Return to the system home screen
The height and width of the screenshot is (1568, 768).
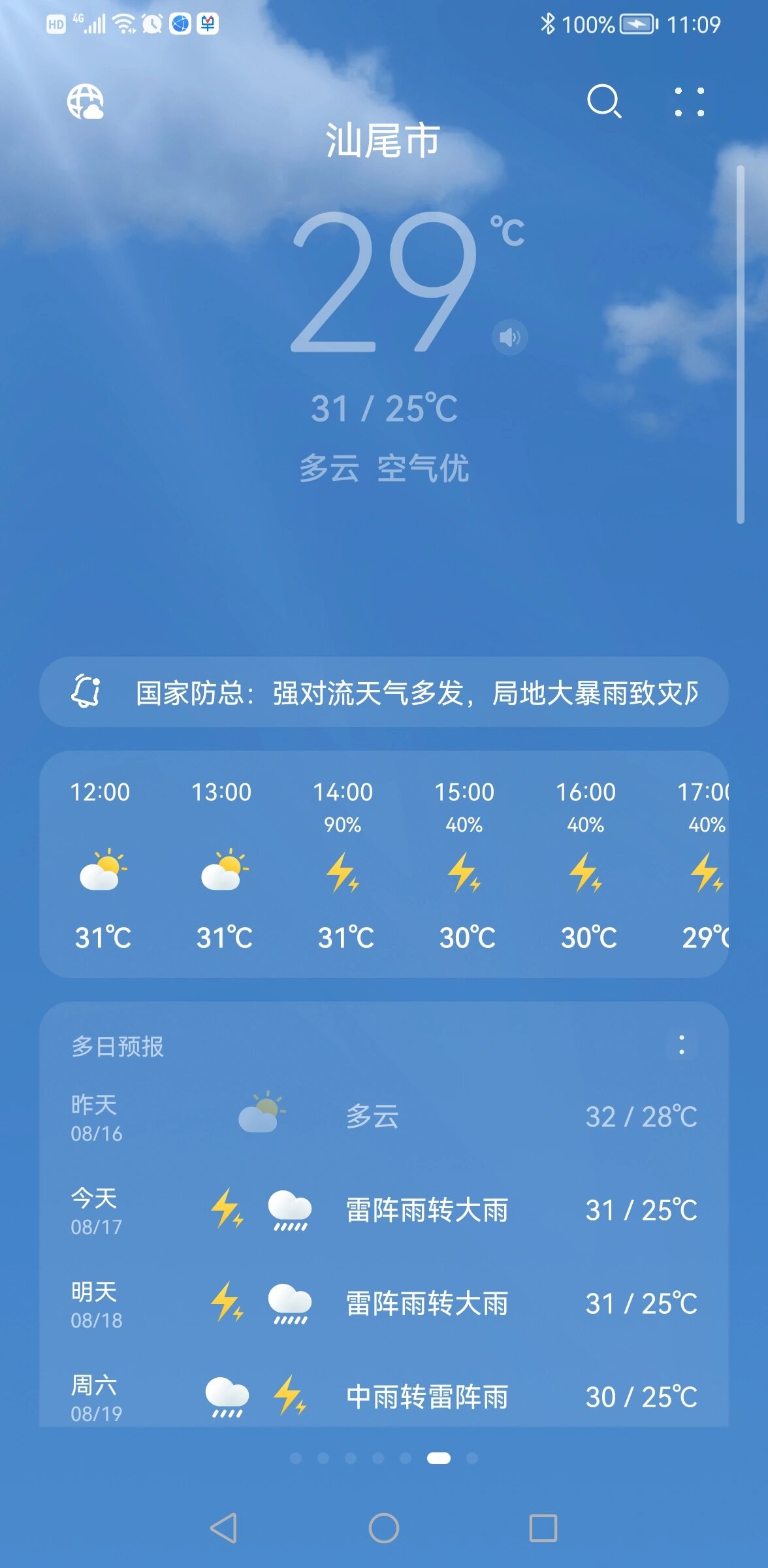[x=384, y=1528]
